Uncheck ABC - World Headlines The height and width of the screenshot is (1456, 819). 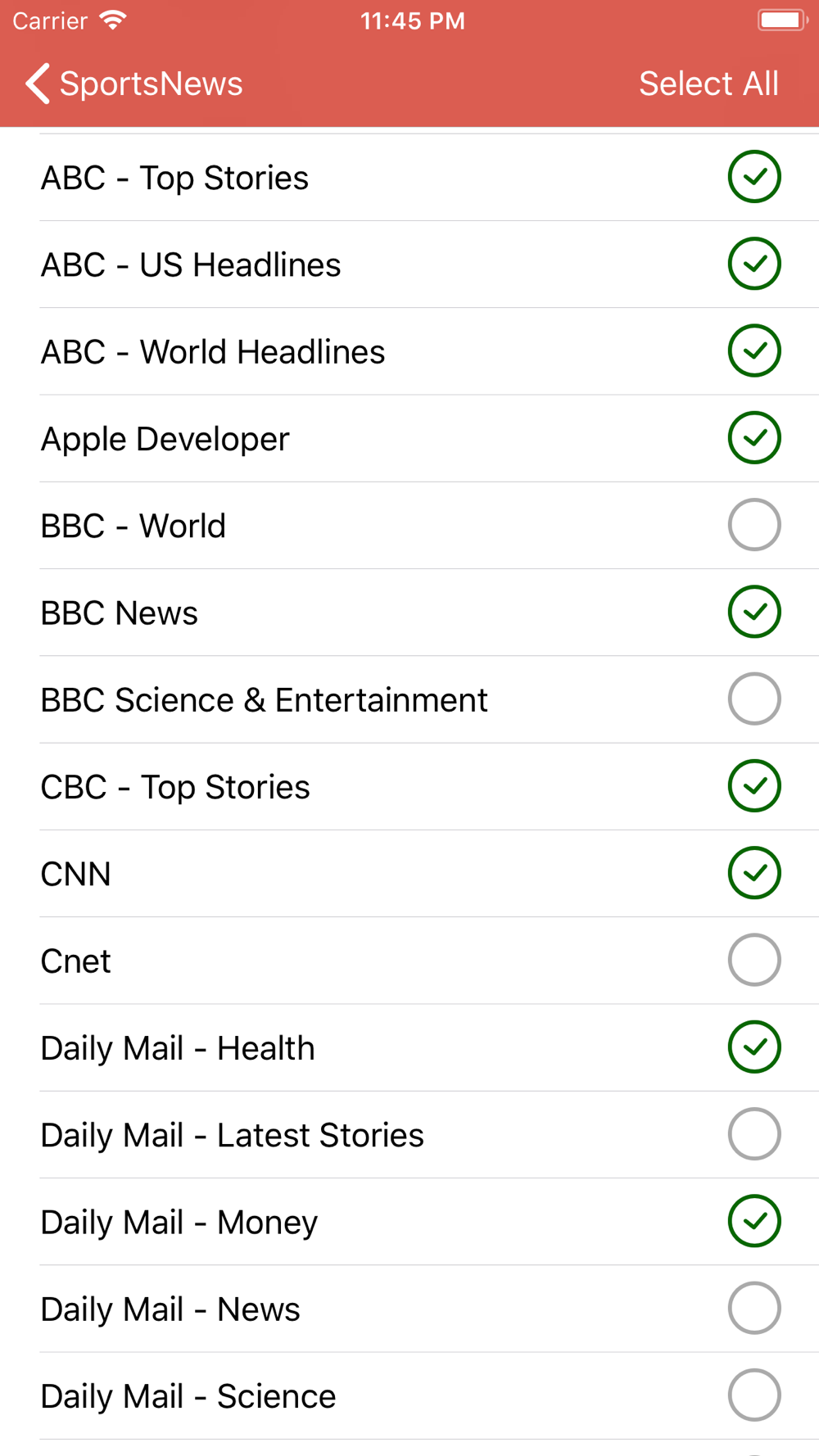(x=754, y=350)
